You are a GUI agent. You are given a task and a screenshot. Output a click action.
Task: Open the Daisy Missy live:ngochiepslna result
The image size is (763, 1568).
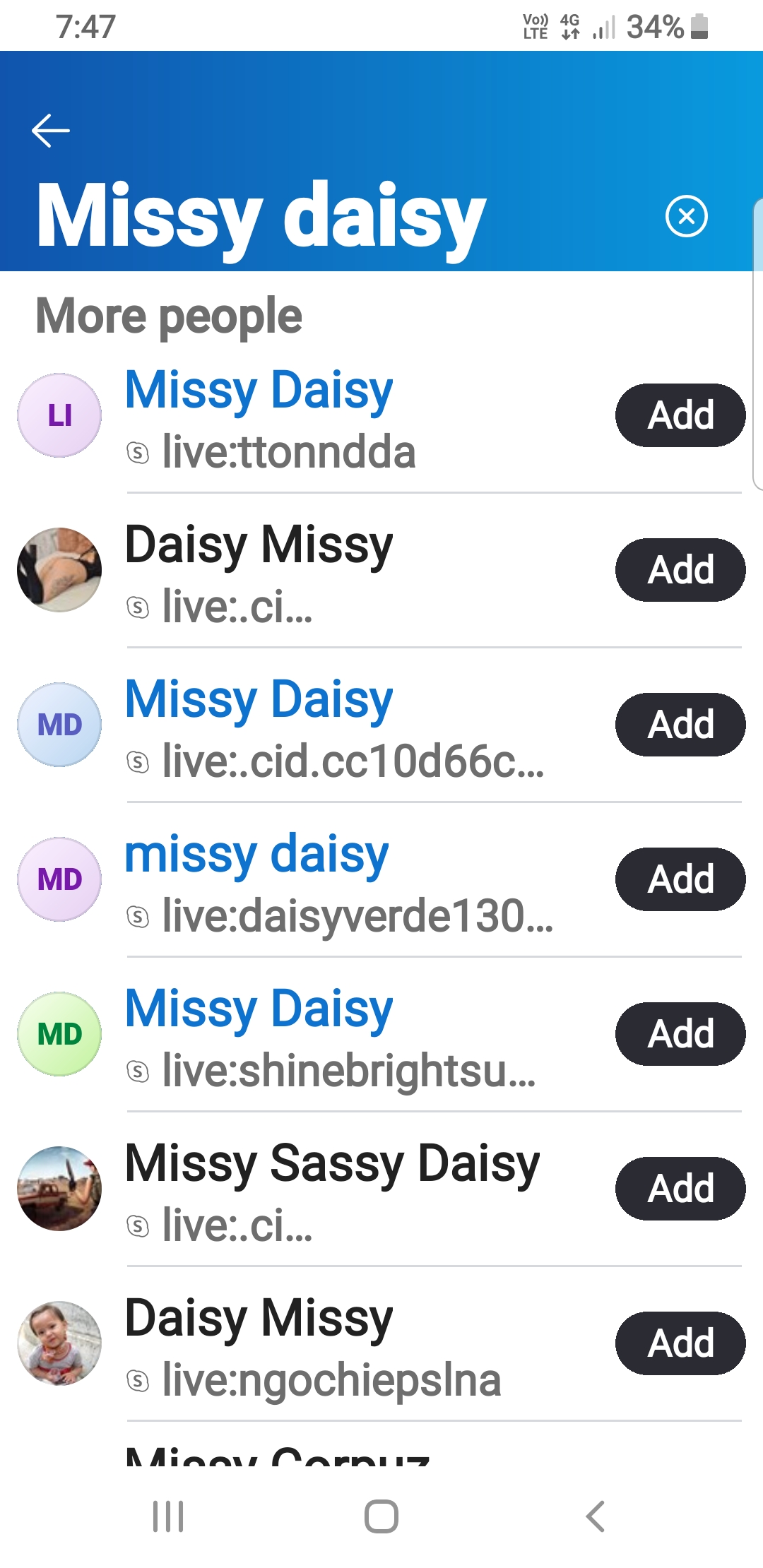pos(311,1344)
